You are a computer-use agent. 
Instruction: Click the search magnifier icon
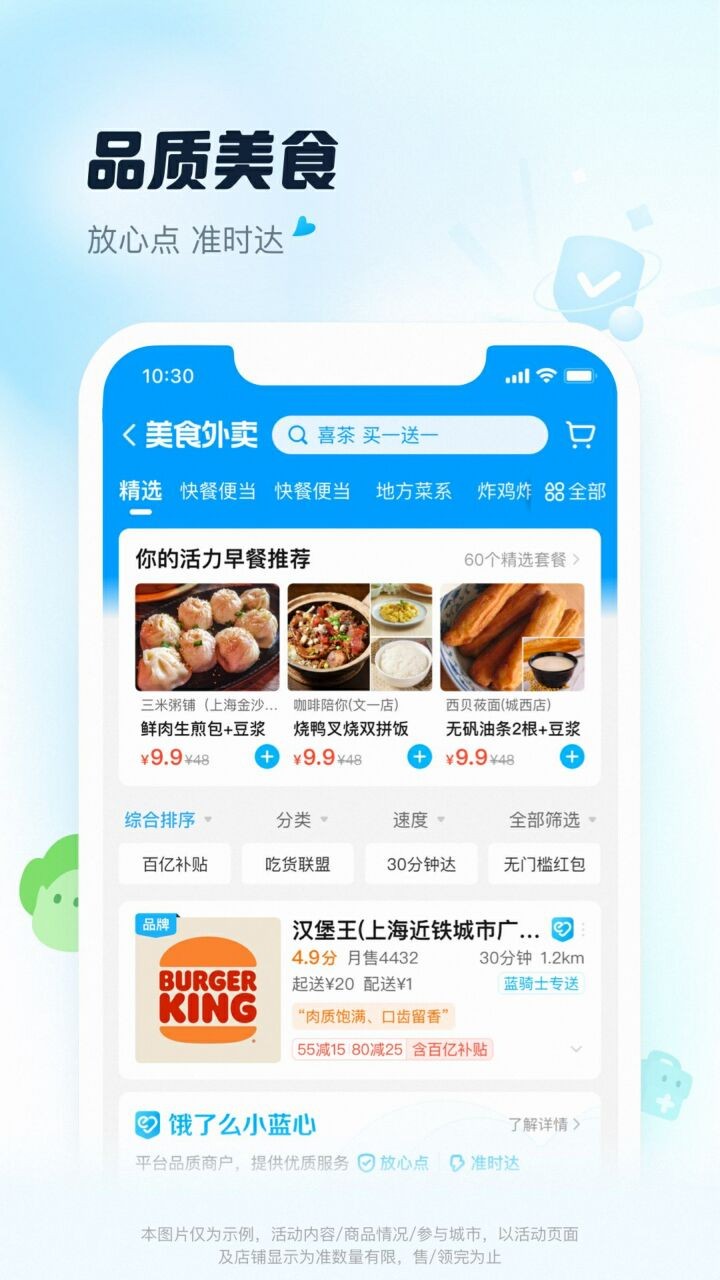click(296, 435)
